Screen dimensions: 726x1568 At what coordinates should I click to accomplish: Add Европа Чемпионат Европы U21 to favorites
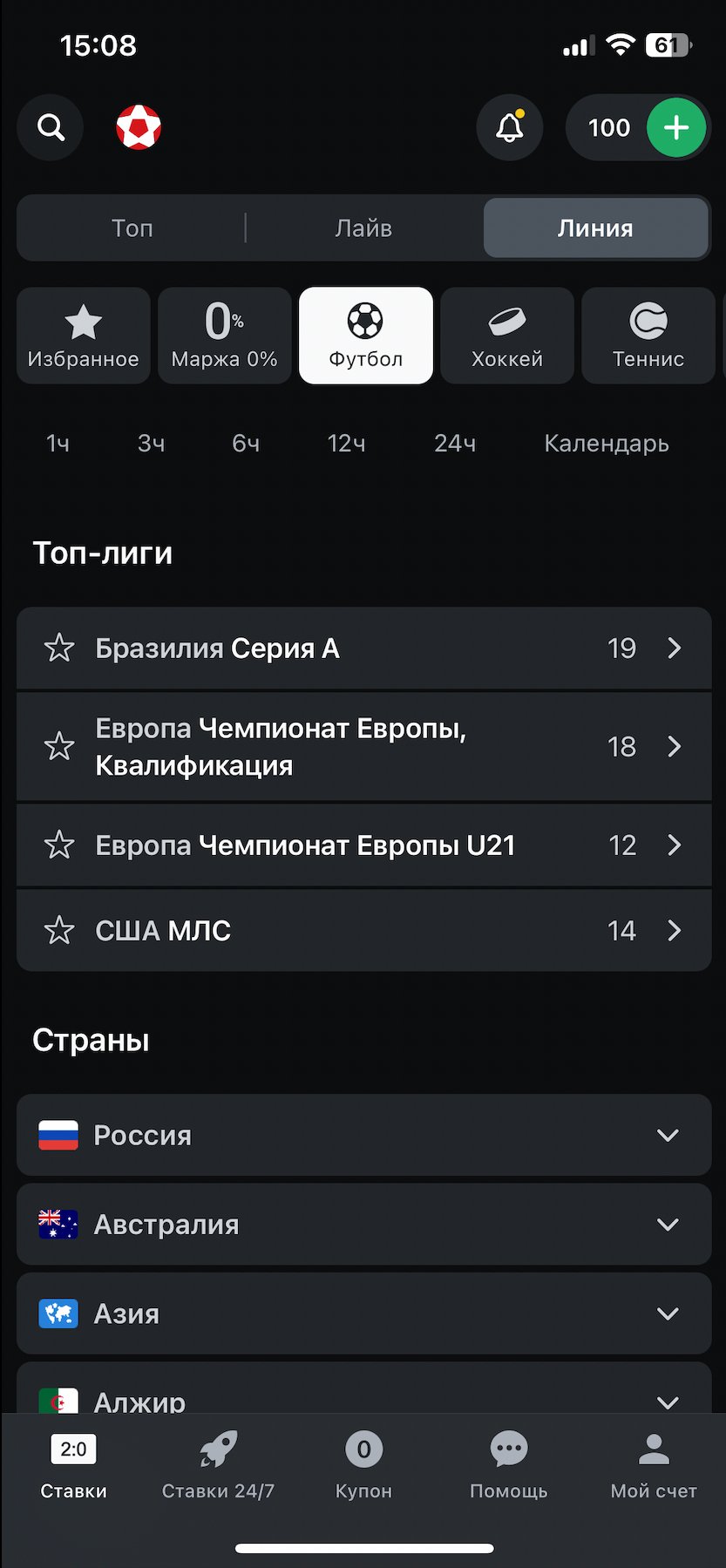(59, 845)
